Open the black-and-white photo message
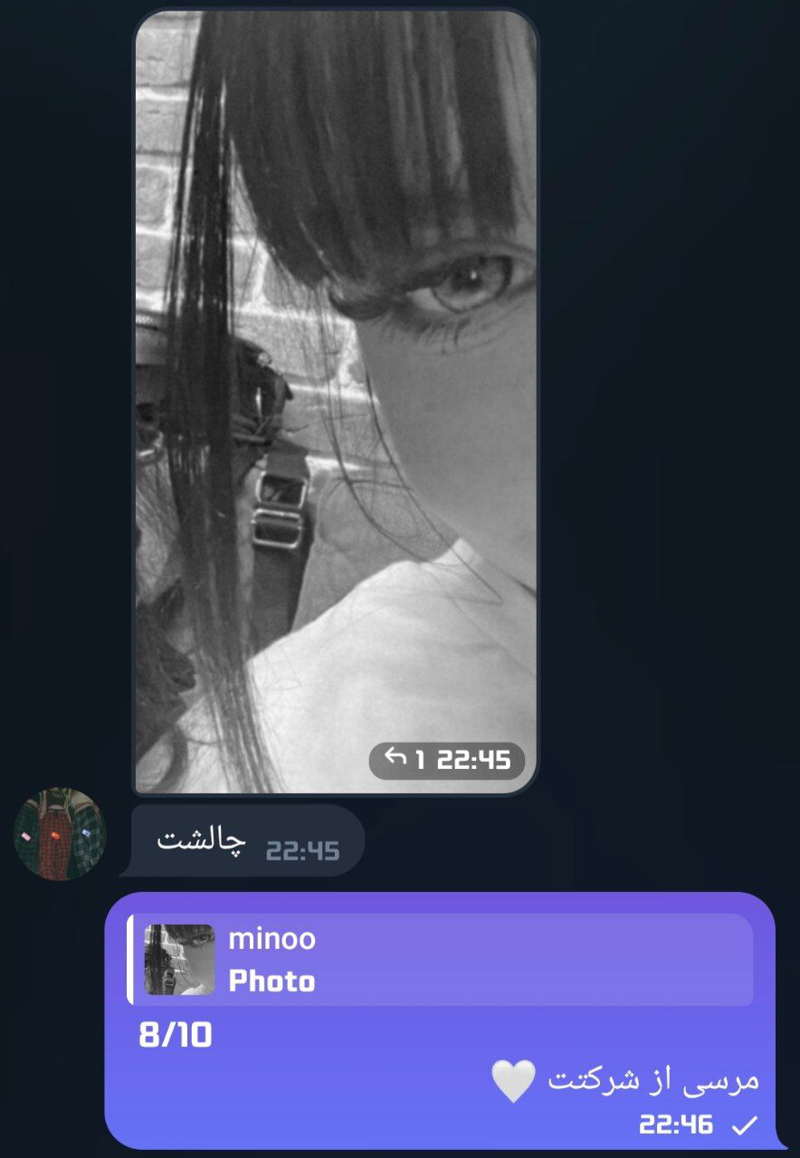 (x=336, y=400)
